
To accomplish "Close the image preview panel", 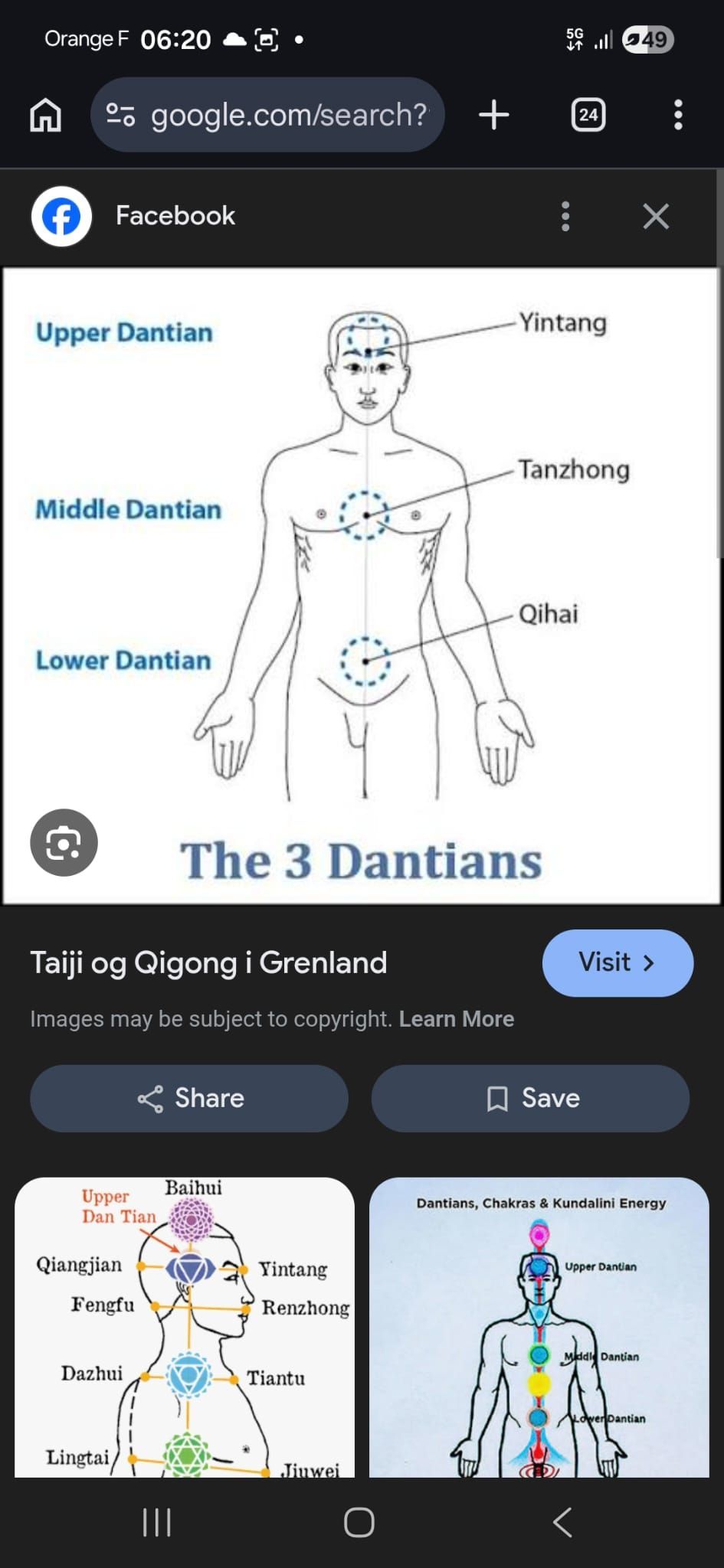I will click(656, 216).
